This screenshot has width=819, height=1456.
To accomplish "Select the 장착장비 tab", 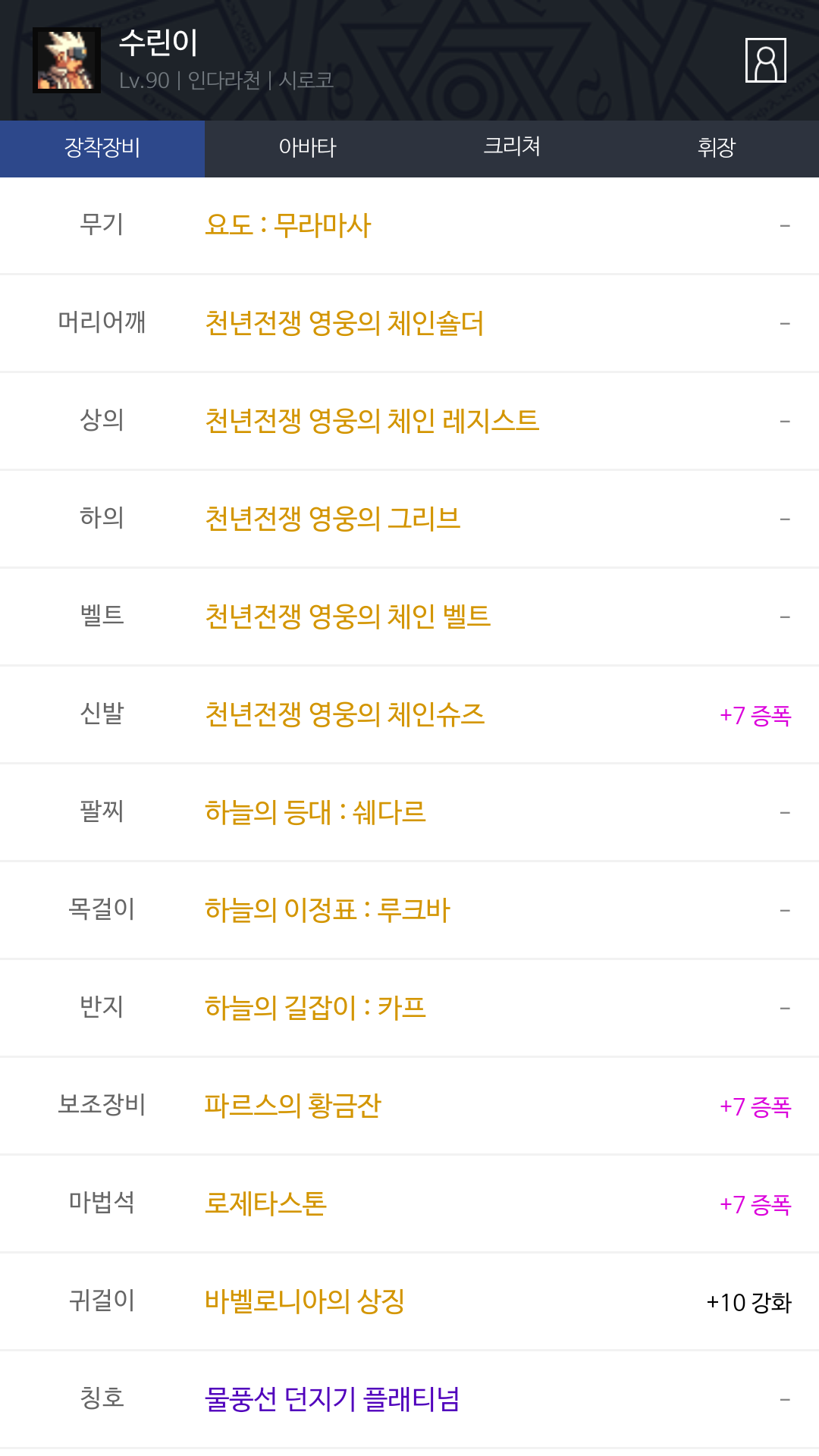I will pyautogui.click(x=102, y=148).
